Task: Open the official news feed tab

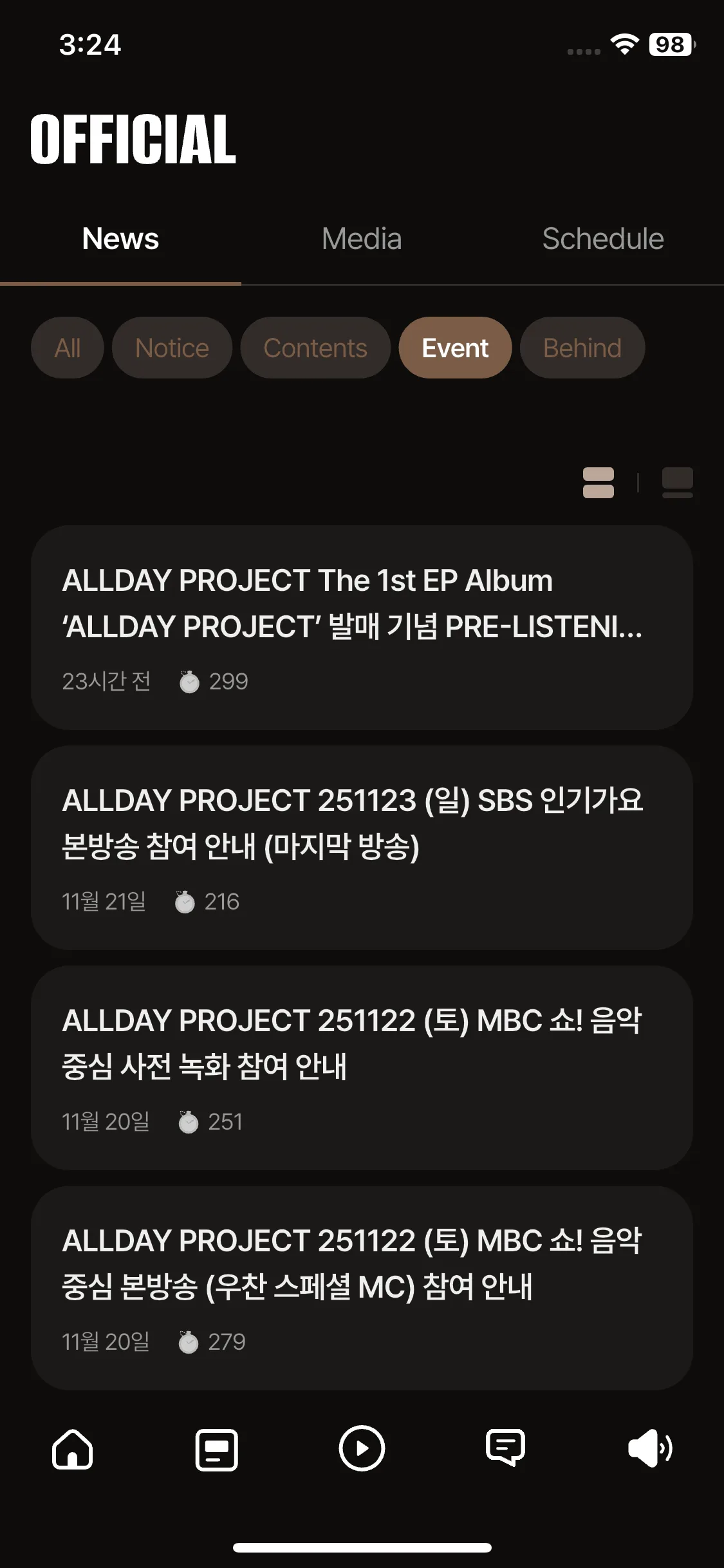Action: coord(217,1450)
